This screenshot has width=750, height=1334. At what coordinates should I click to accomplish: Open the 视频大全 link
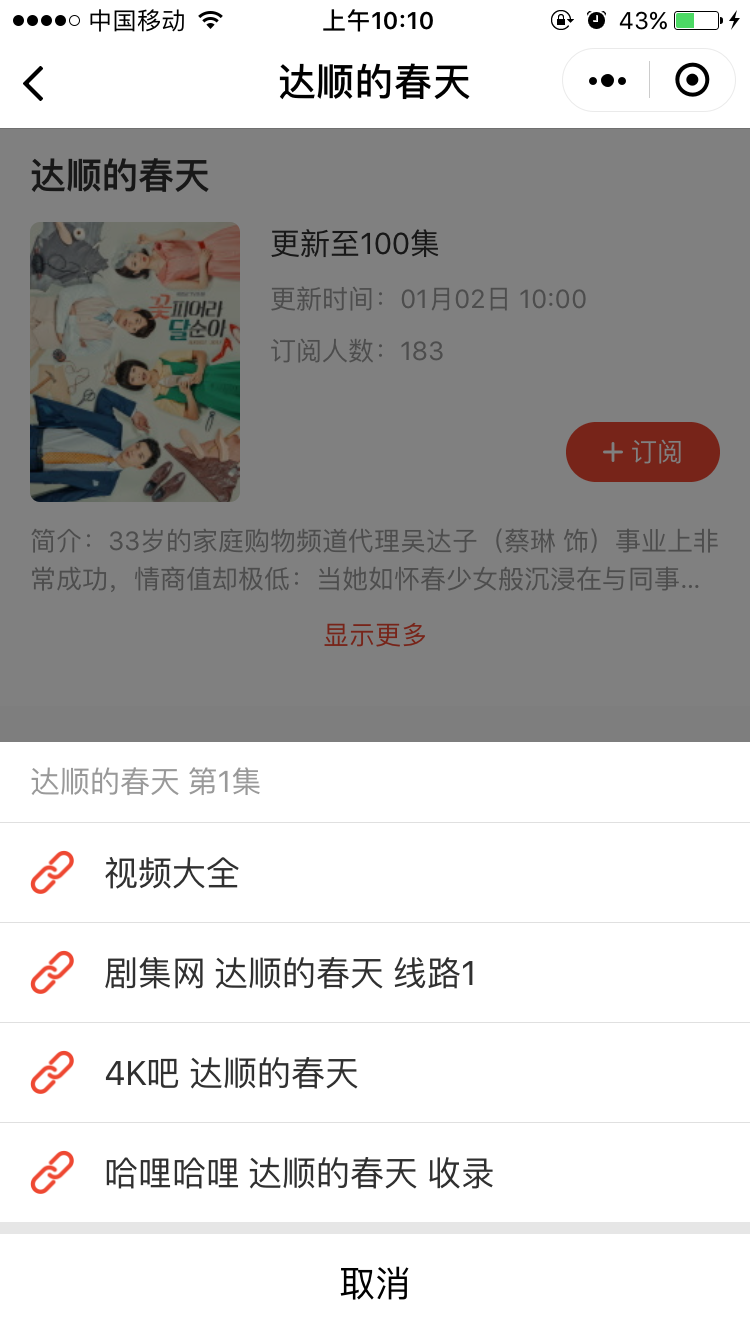click(375, 873)
